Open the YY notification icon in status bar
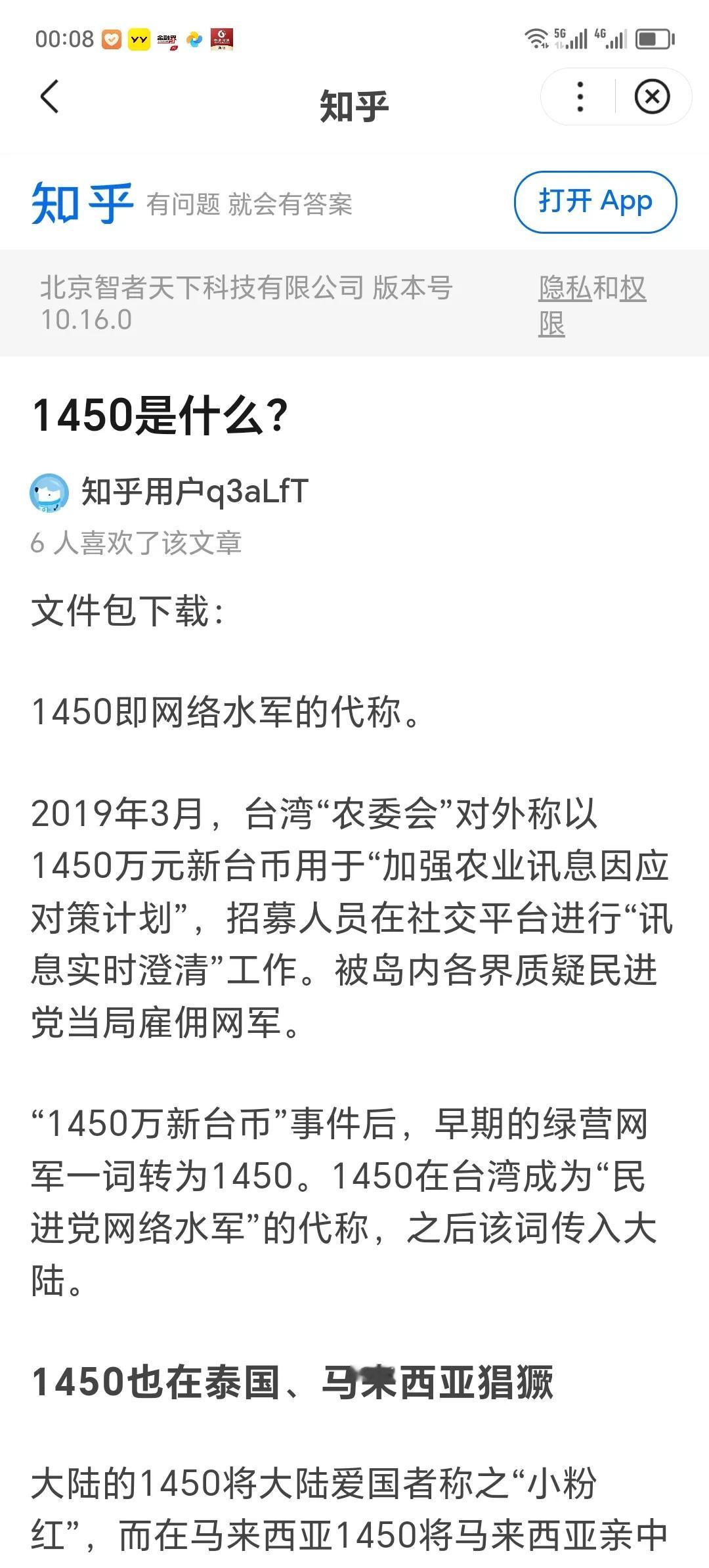Screen dimensions: 709x1568 tap(139, 39)
